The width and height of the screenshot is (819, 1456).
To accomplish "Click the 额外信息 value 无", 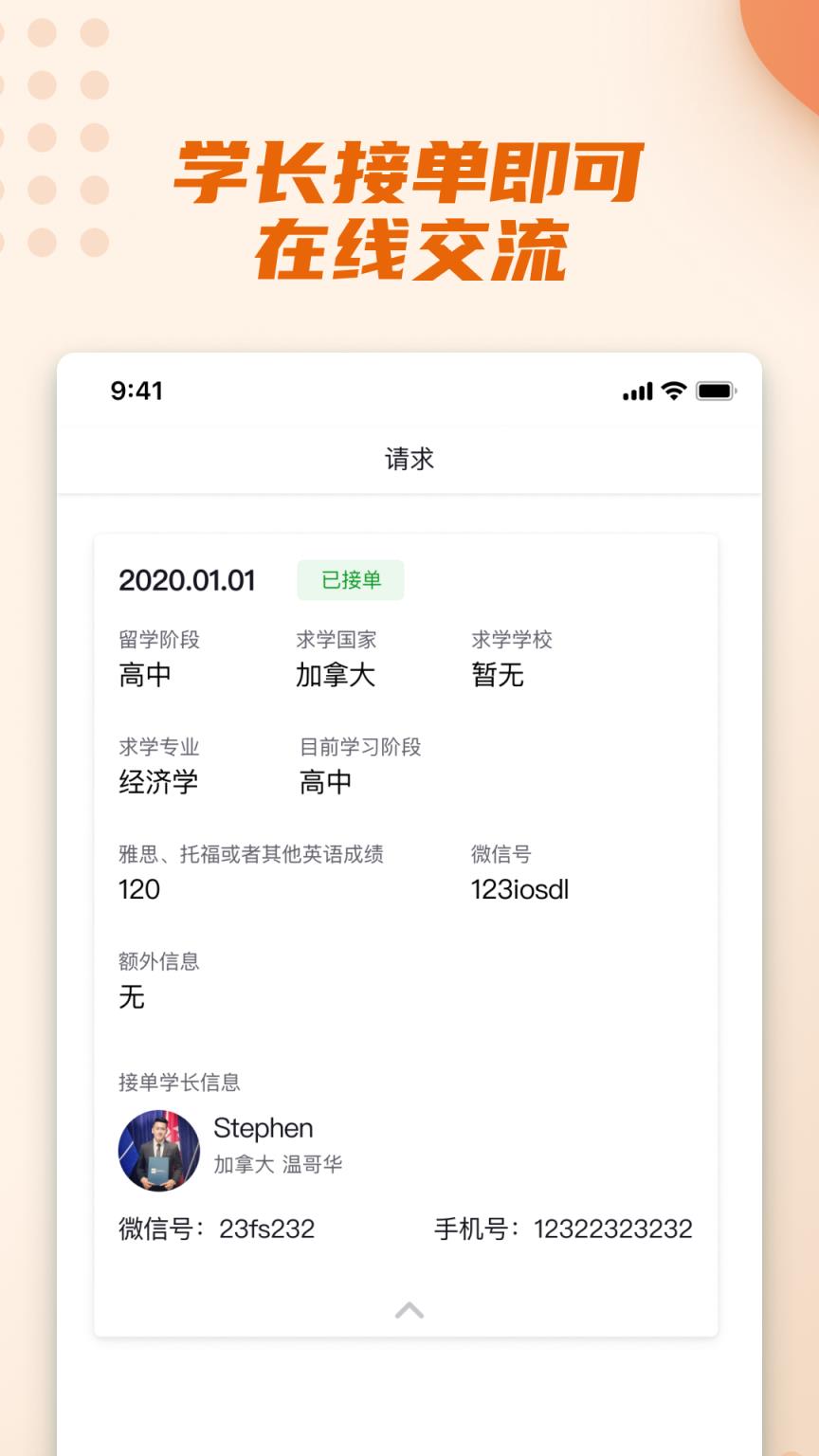I will click(131, 997).
